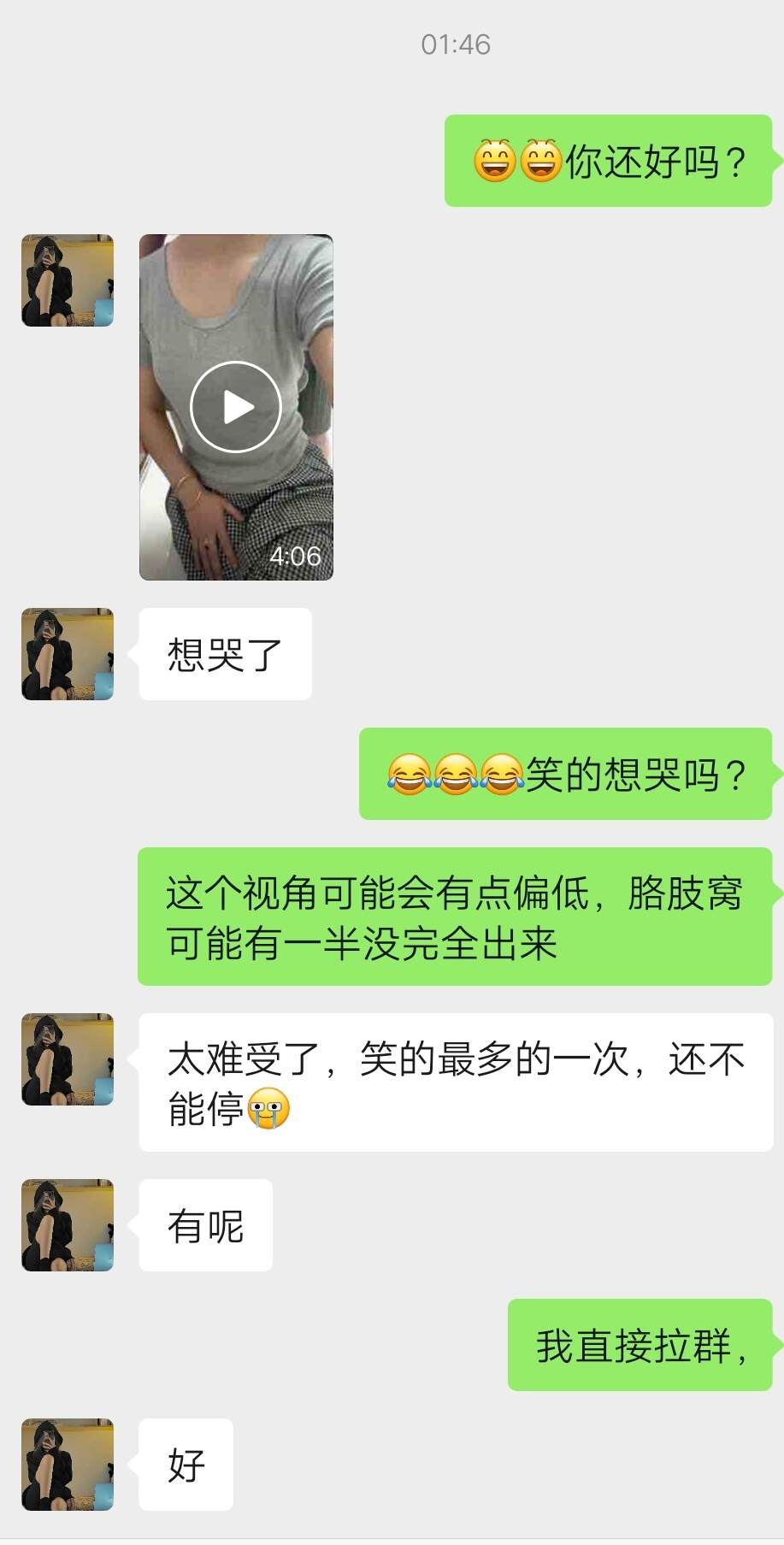Tap the avatar next to "有呢"

point(68,1225)
